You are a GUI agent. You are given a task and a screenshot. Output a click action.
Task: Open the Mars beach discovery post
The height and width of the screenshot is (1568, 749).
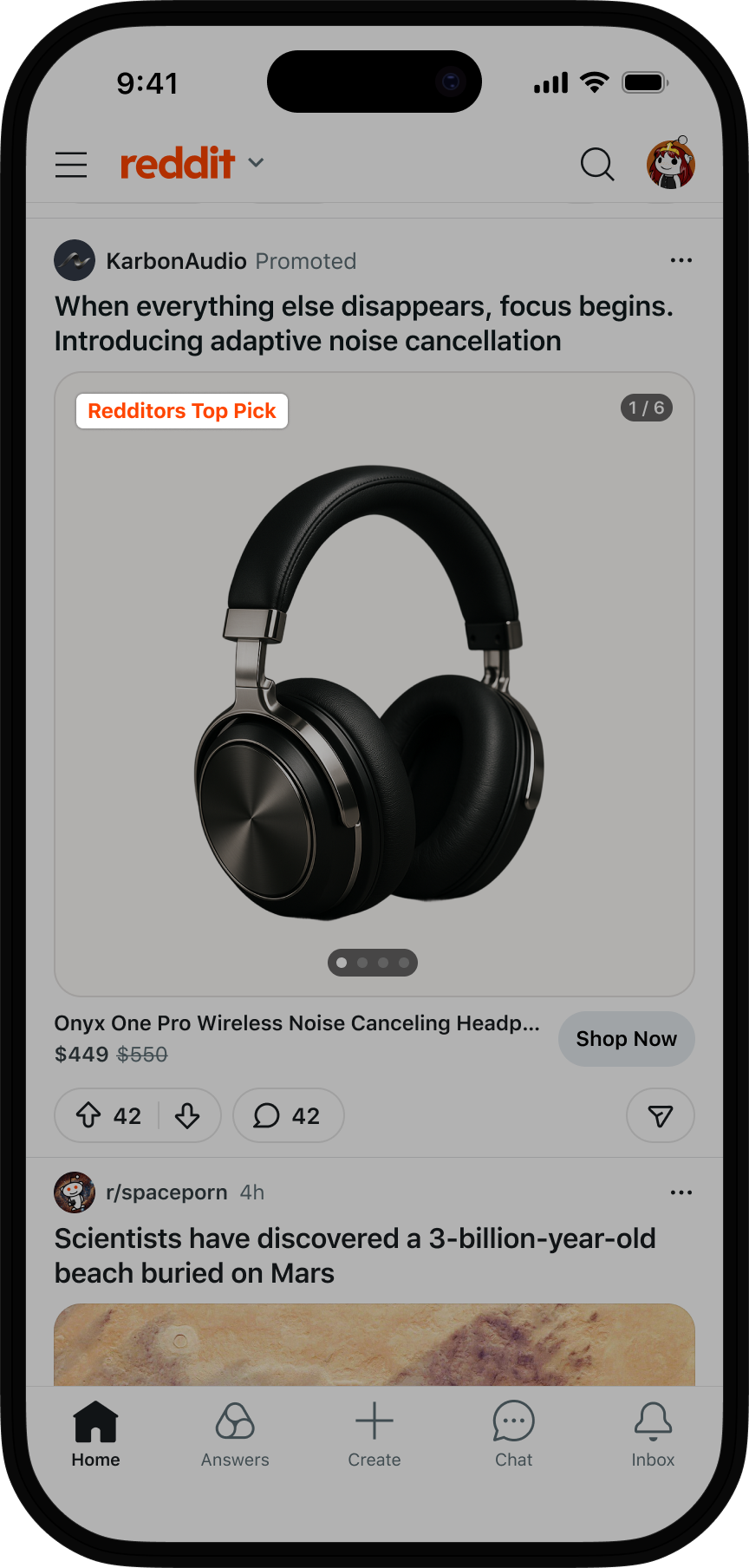pyautogui.click(x=355, y=1255)
